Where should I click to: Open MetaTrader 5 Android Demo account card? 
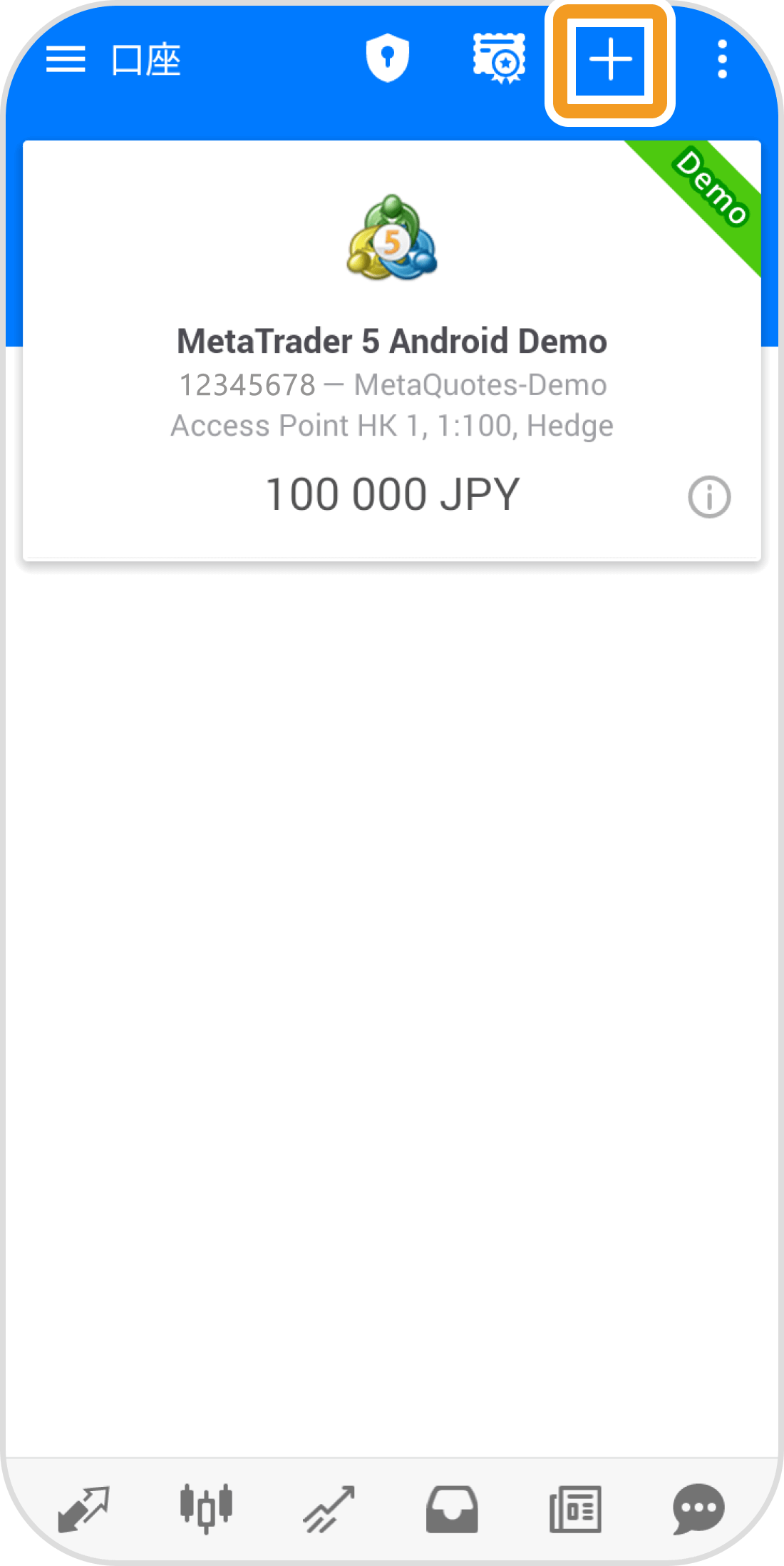pyautogui.click(x=391, y=349)
